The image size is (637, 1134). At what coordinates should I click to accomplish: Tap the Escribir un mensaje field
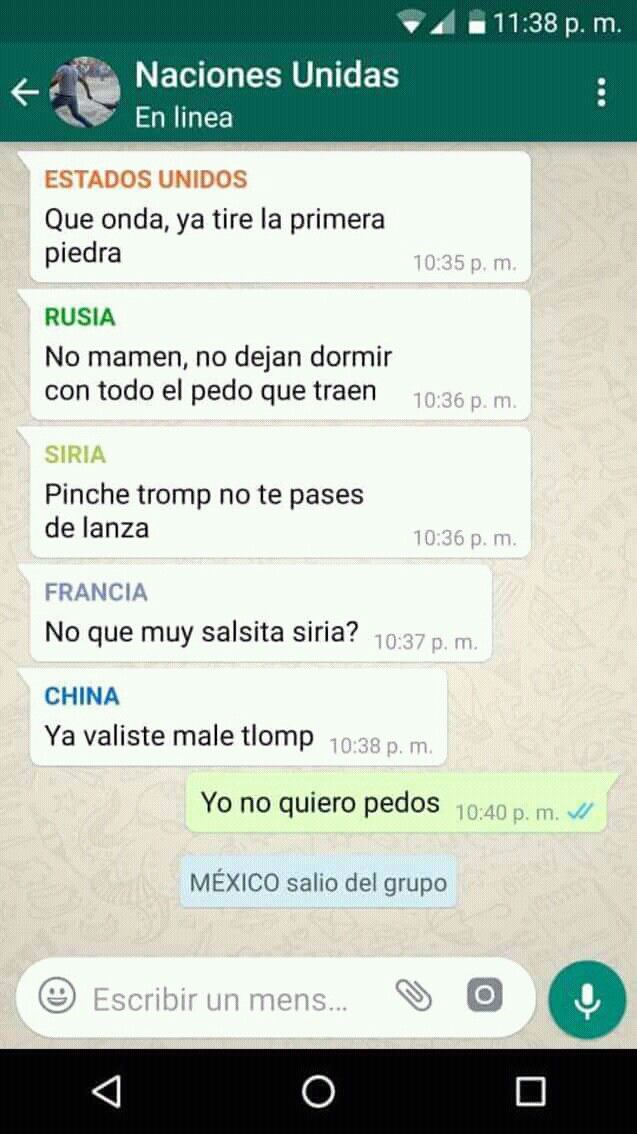(x=220, y=999)
